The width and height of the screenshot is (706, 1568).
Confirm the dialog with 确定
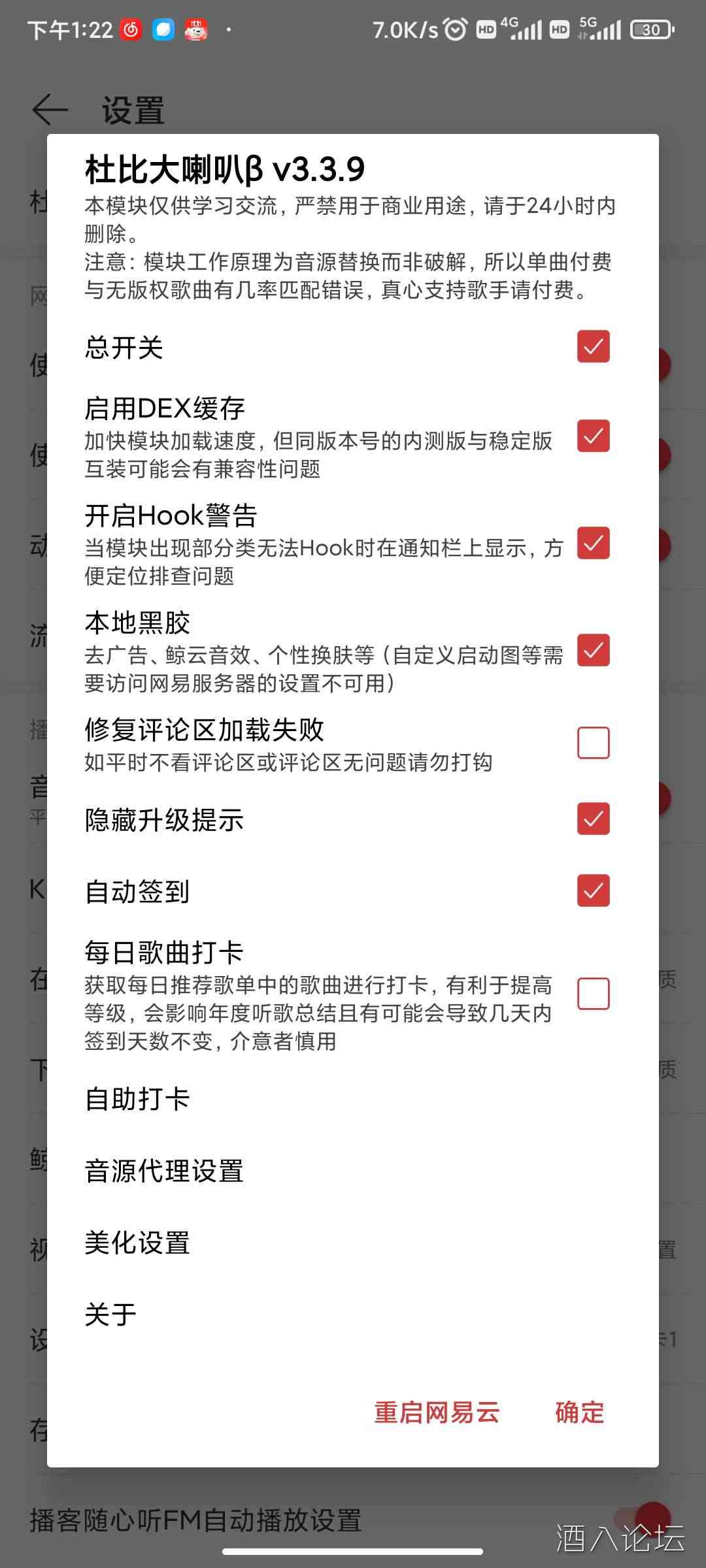tap(579, 1413)
